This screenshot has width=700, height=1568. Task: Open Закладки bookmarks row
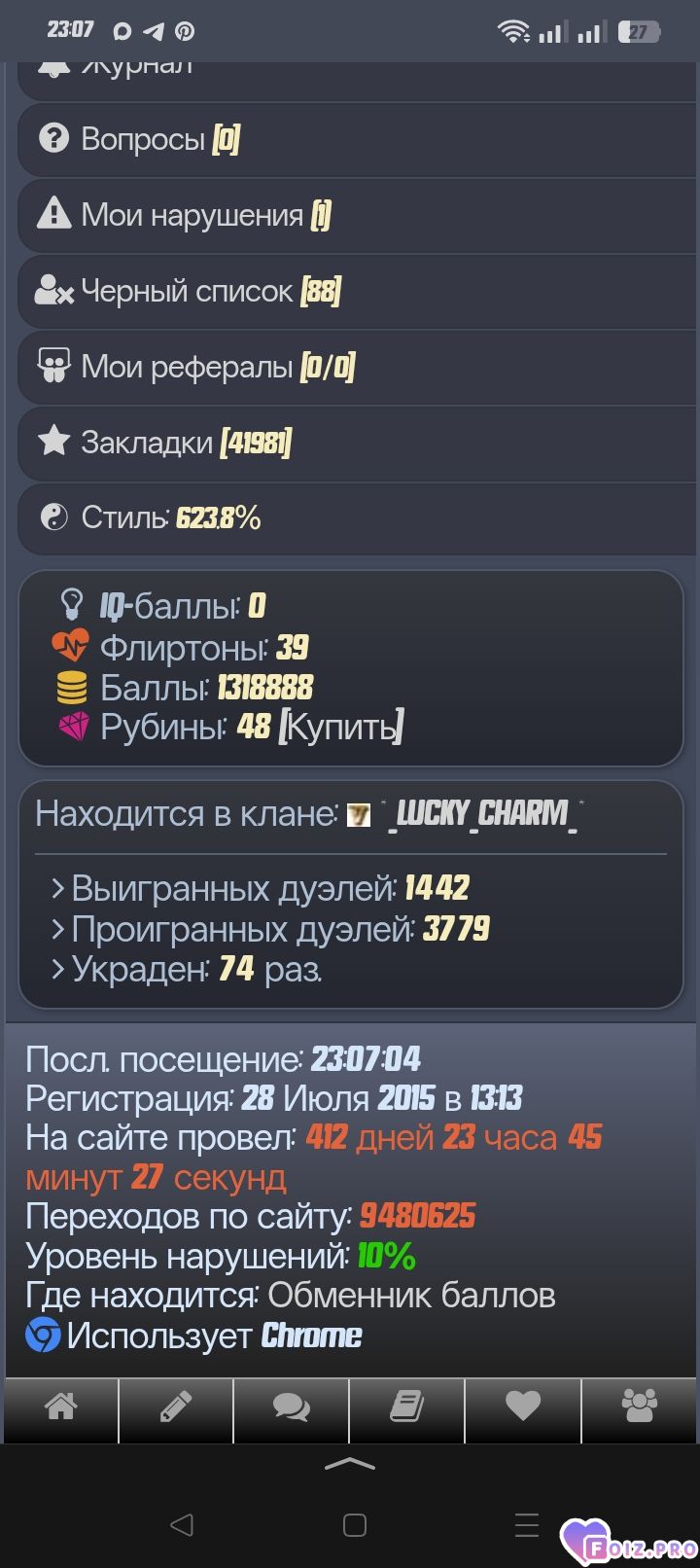coord(350,443)
